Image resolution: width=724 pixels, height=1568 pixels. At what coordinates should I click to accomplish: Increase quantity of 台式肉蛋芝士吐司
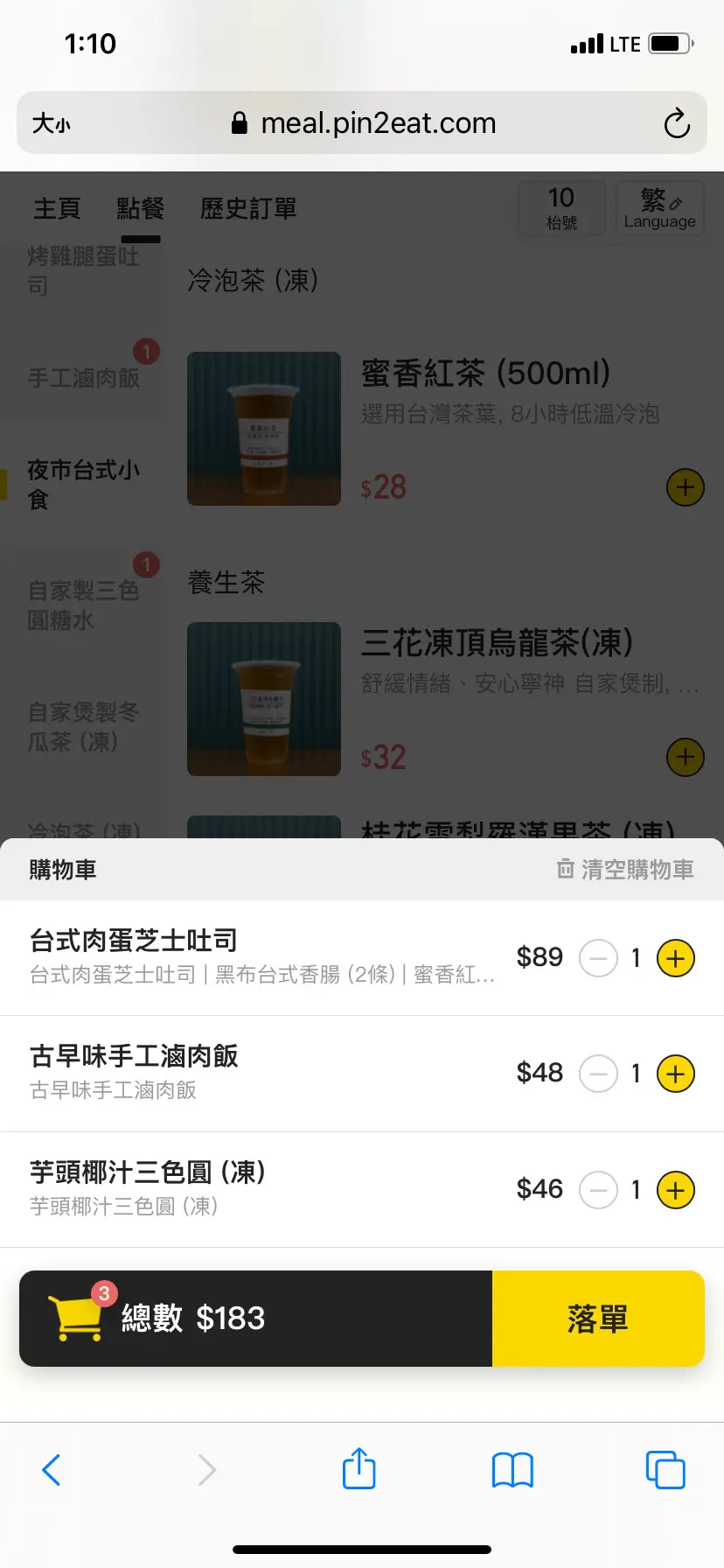pos(675,958)
